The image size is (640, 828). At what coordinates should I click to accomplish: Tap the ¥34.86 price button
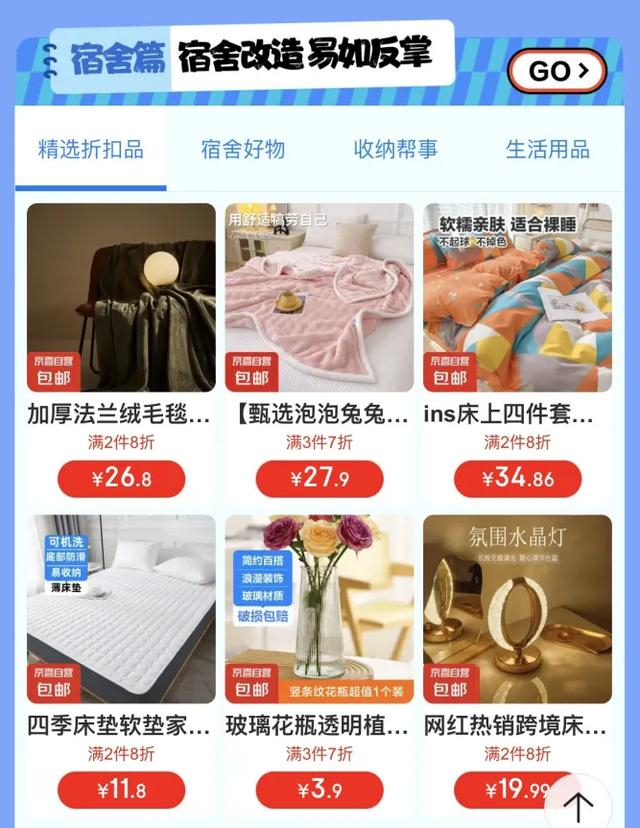[x=517, y=478]
